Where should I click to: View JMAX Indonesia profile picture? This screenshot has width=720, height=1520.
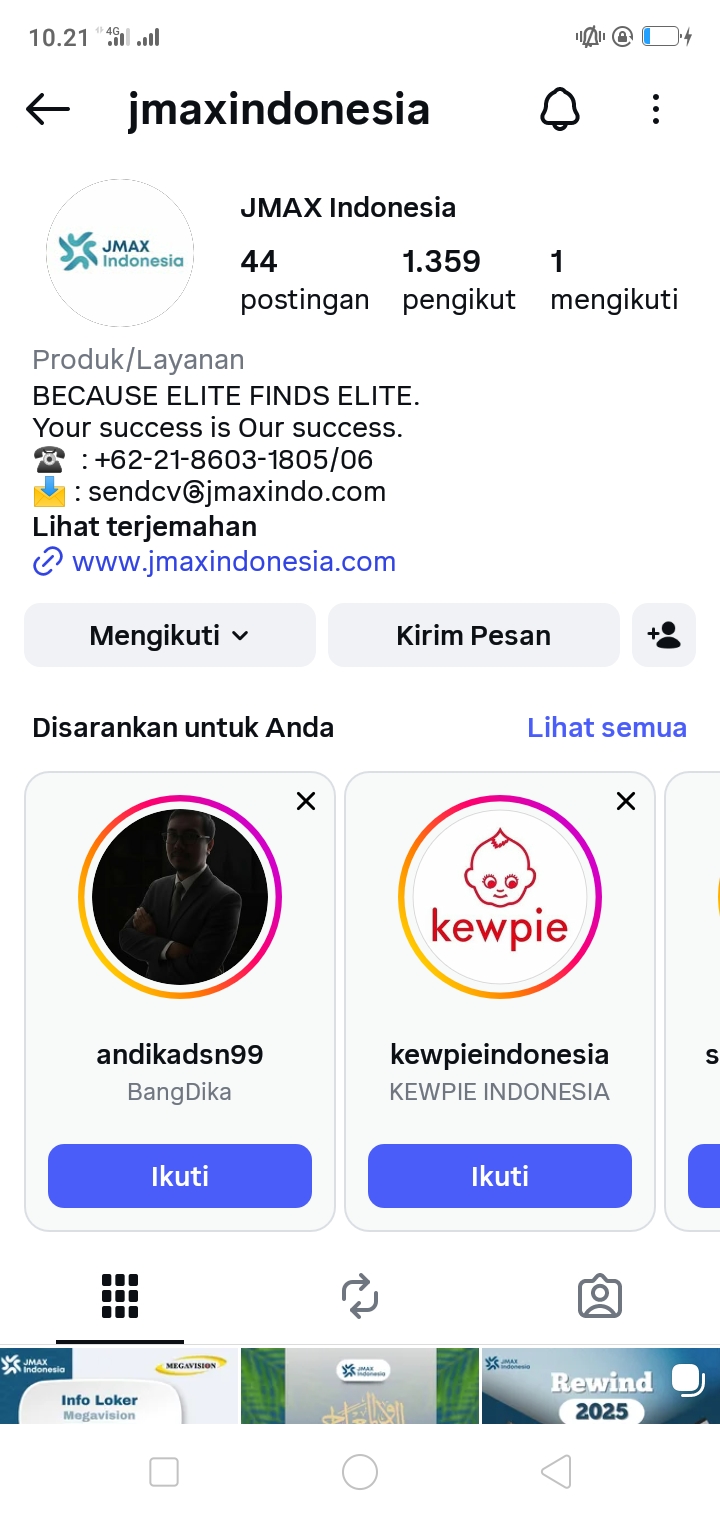click(x=120, y=253)
